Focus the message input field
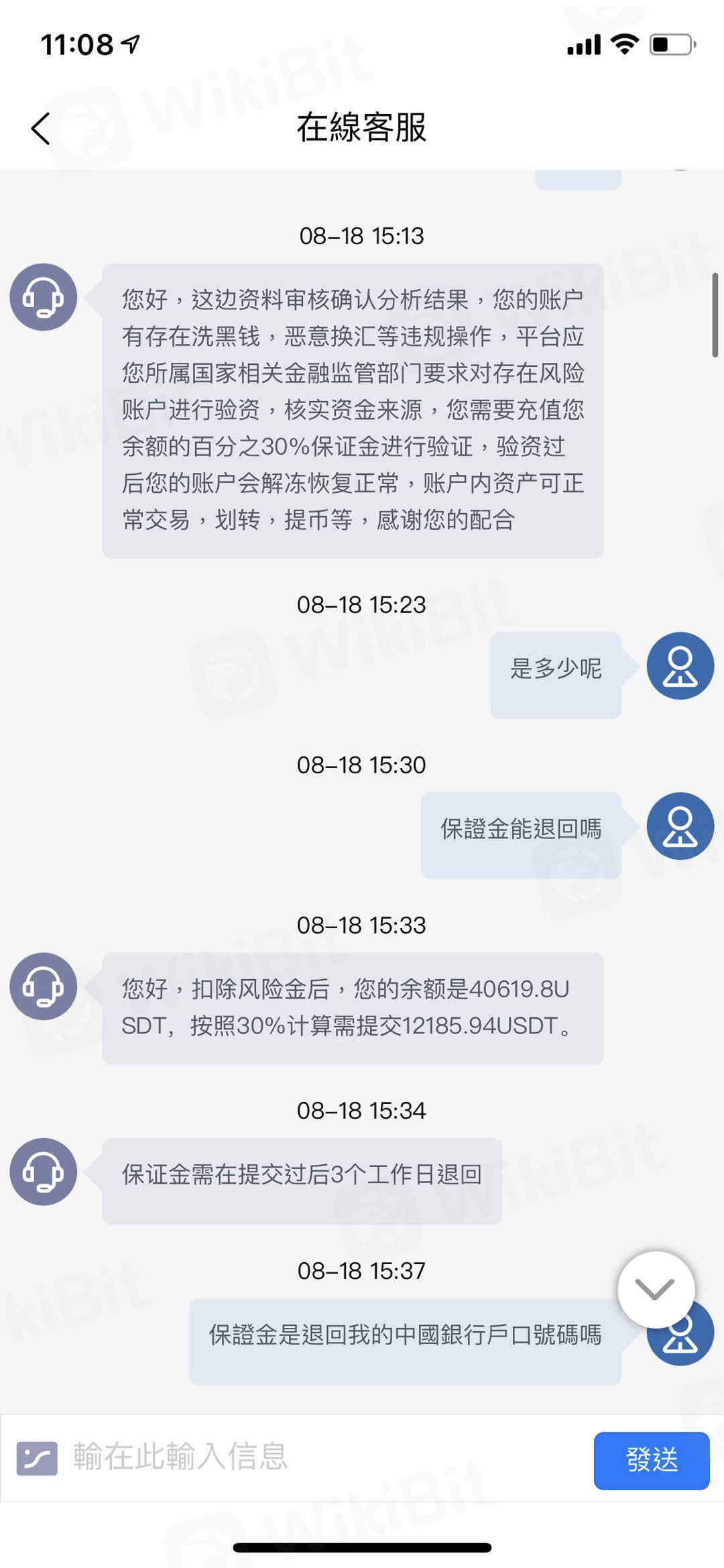Viewport: 724px width, 1568px height. point(322,1458)
